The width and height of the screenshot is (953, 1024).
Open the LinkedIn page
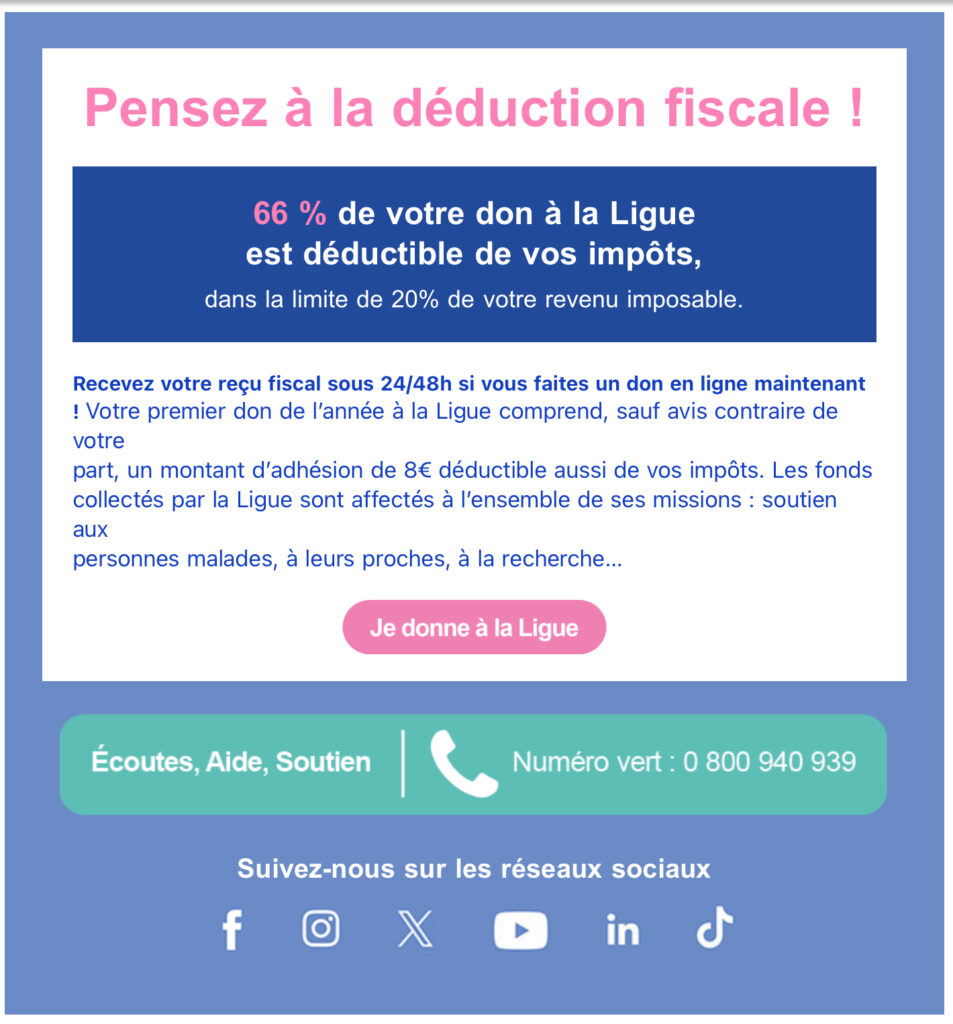pos(622,930)
